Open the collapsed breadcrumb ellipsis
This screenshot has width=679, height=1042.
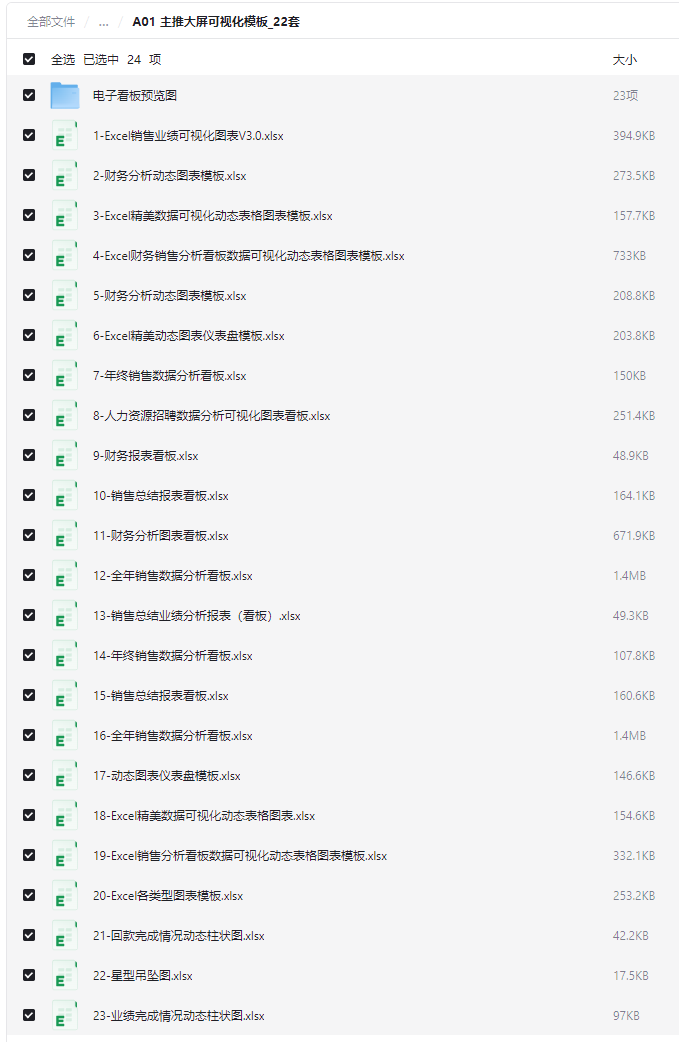click(103, 21)
